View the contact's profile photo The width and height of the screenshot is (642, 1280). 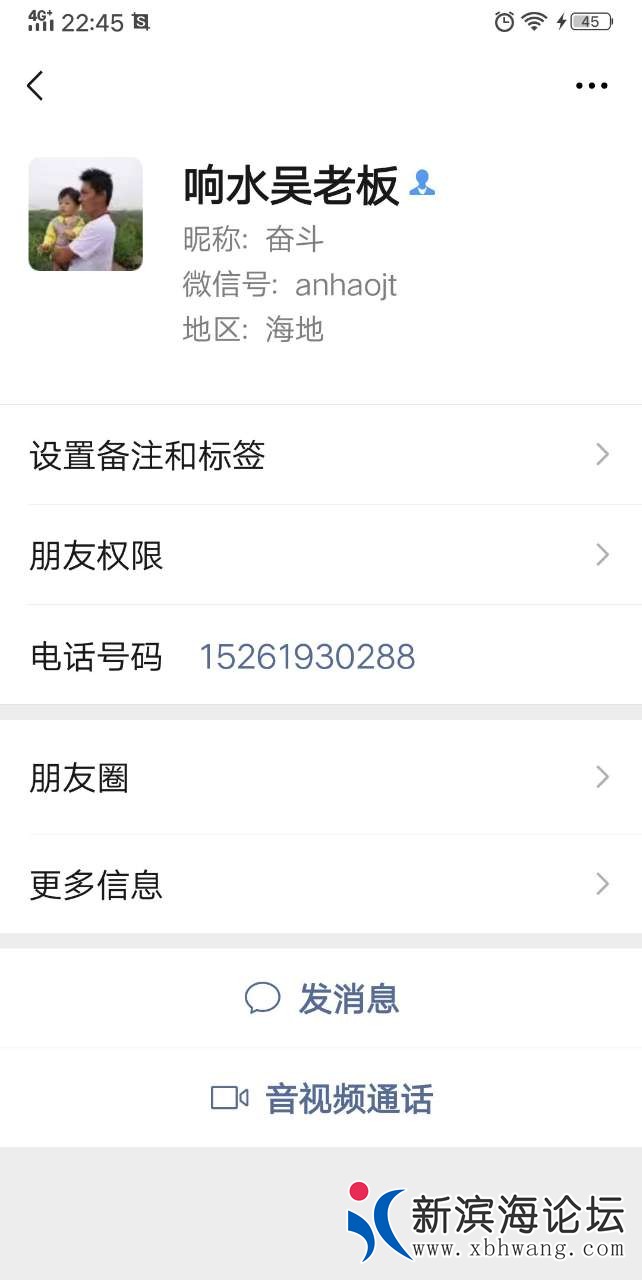tap(85, 214)
